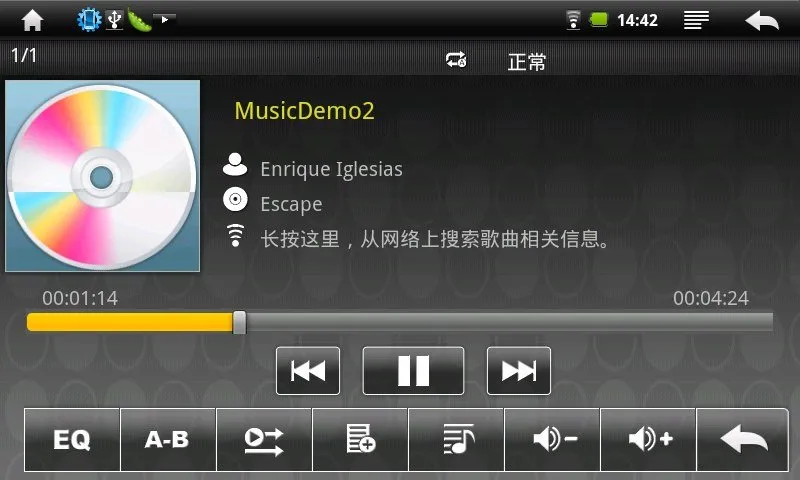Tap the system back arrow at the top right
This screenshot has height=480, width=800.
click(x=761, y=19)
